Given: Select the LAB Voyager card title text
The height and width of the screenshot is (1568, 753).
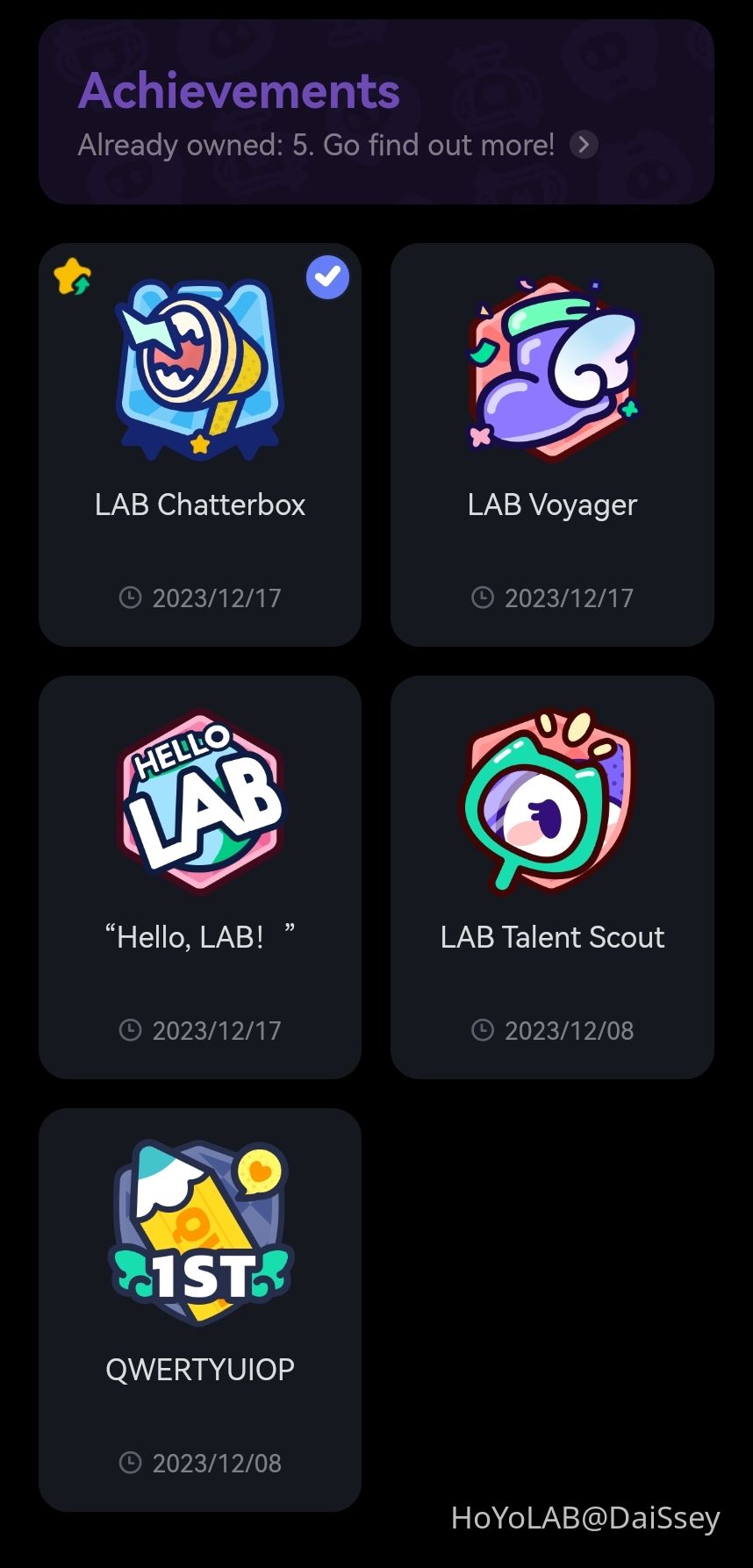Looking at the screenshot, I should (551, 505).
